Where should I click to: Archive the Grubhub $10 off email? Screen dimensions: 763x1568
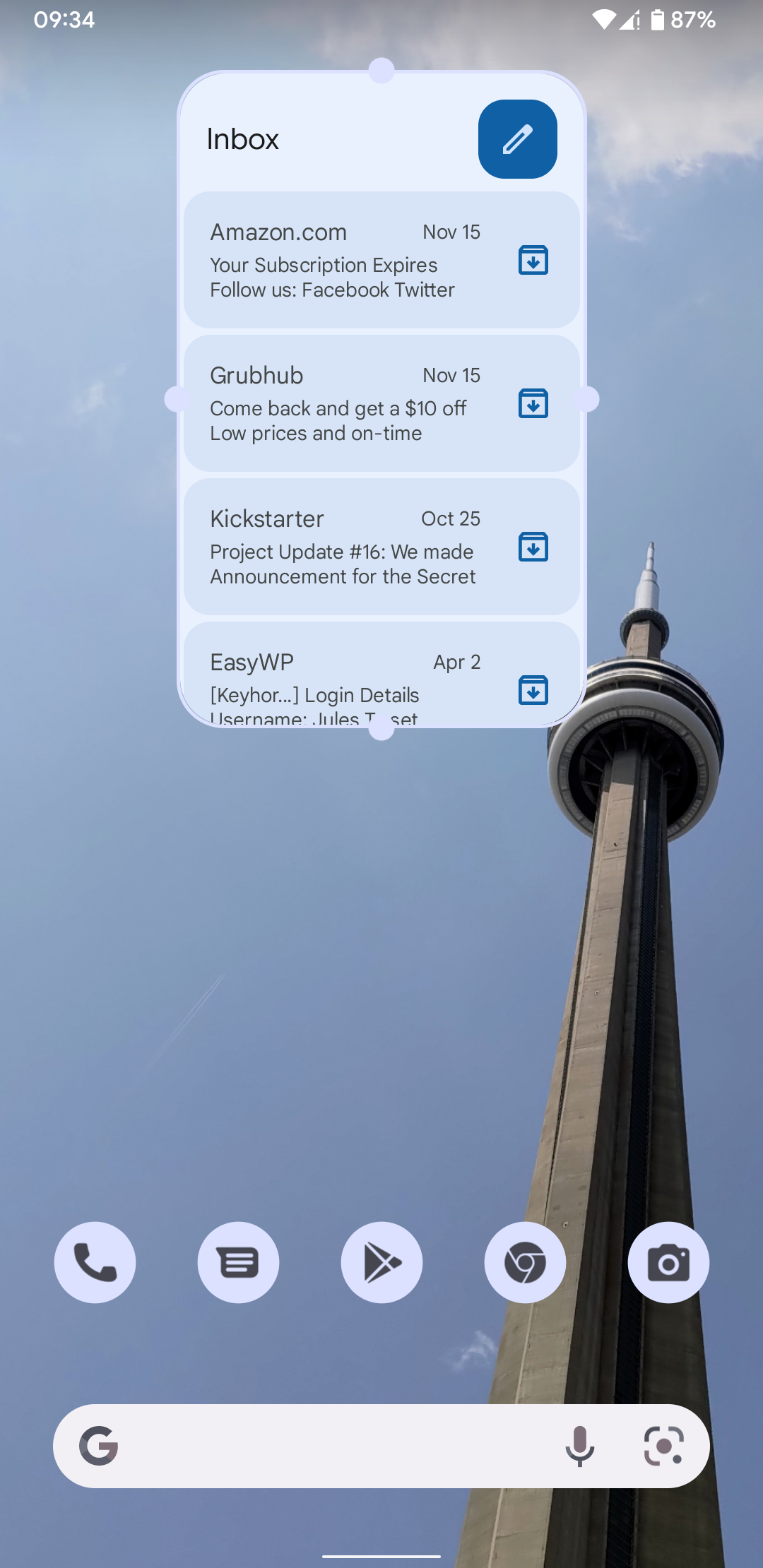[534, 403]
